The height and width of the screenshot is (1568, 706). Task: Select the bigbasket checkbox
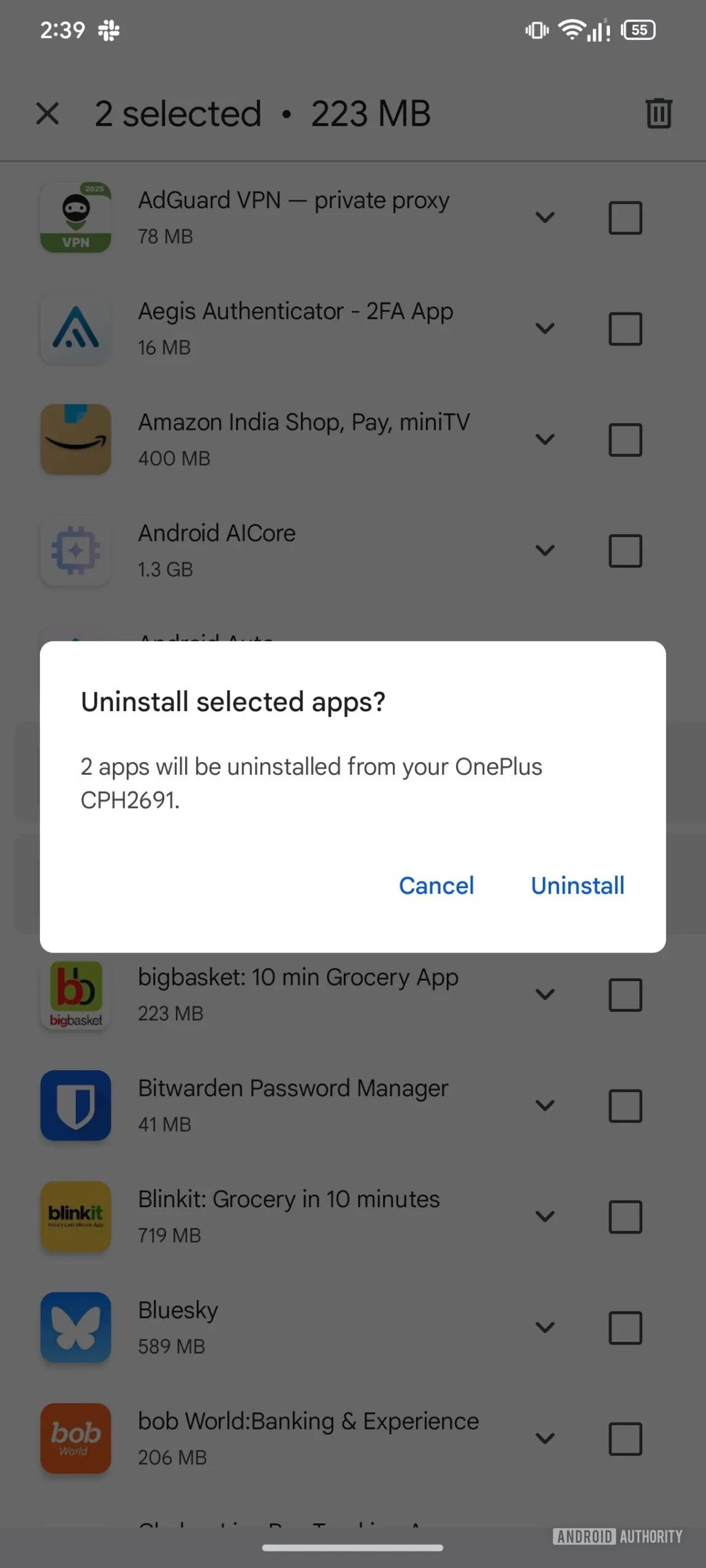(x=625, y=995)
